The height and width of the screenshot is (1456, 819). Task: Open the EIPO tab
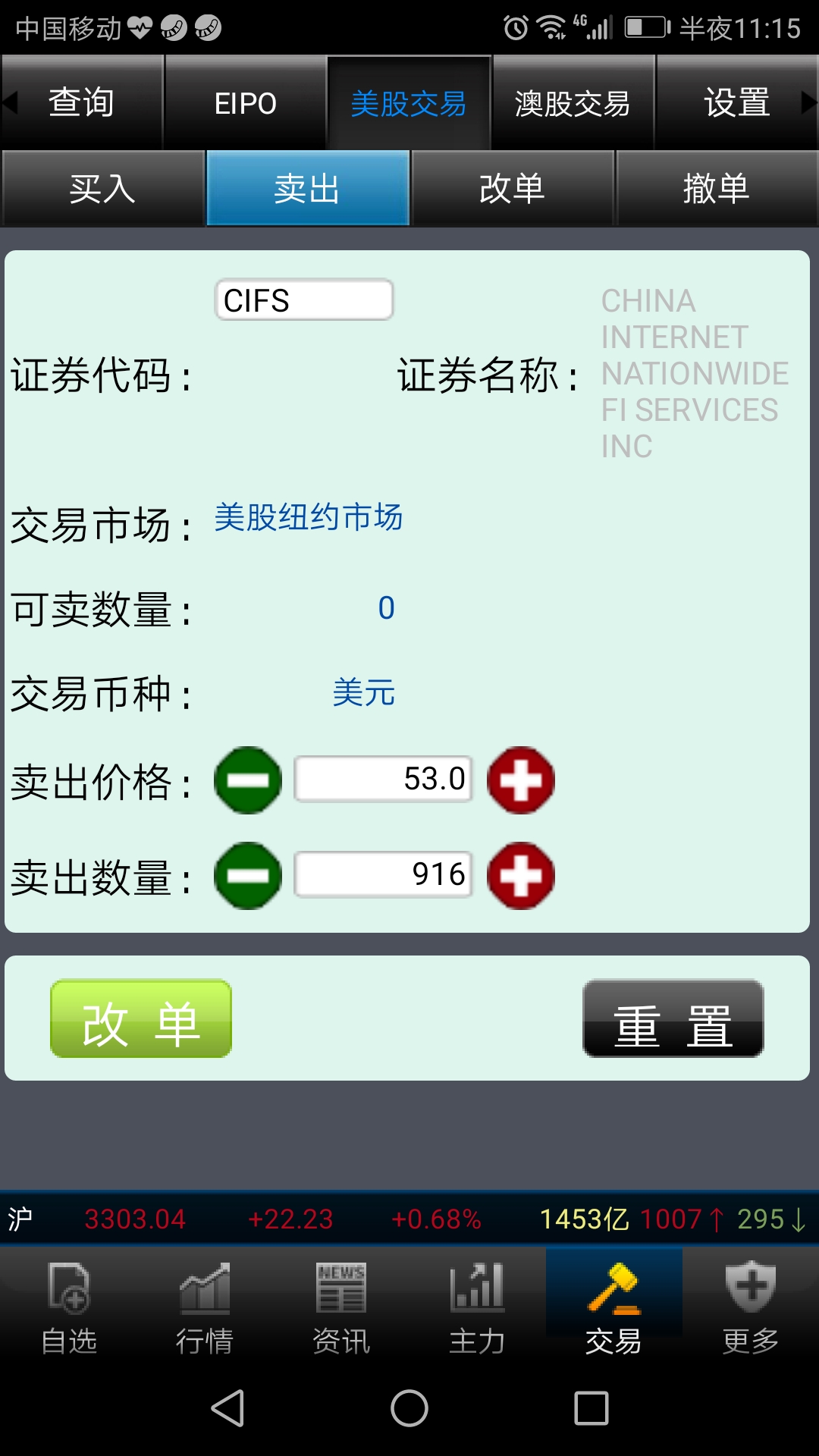pos(245,102)
